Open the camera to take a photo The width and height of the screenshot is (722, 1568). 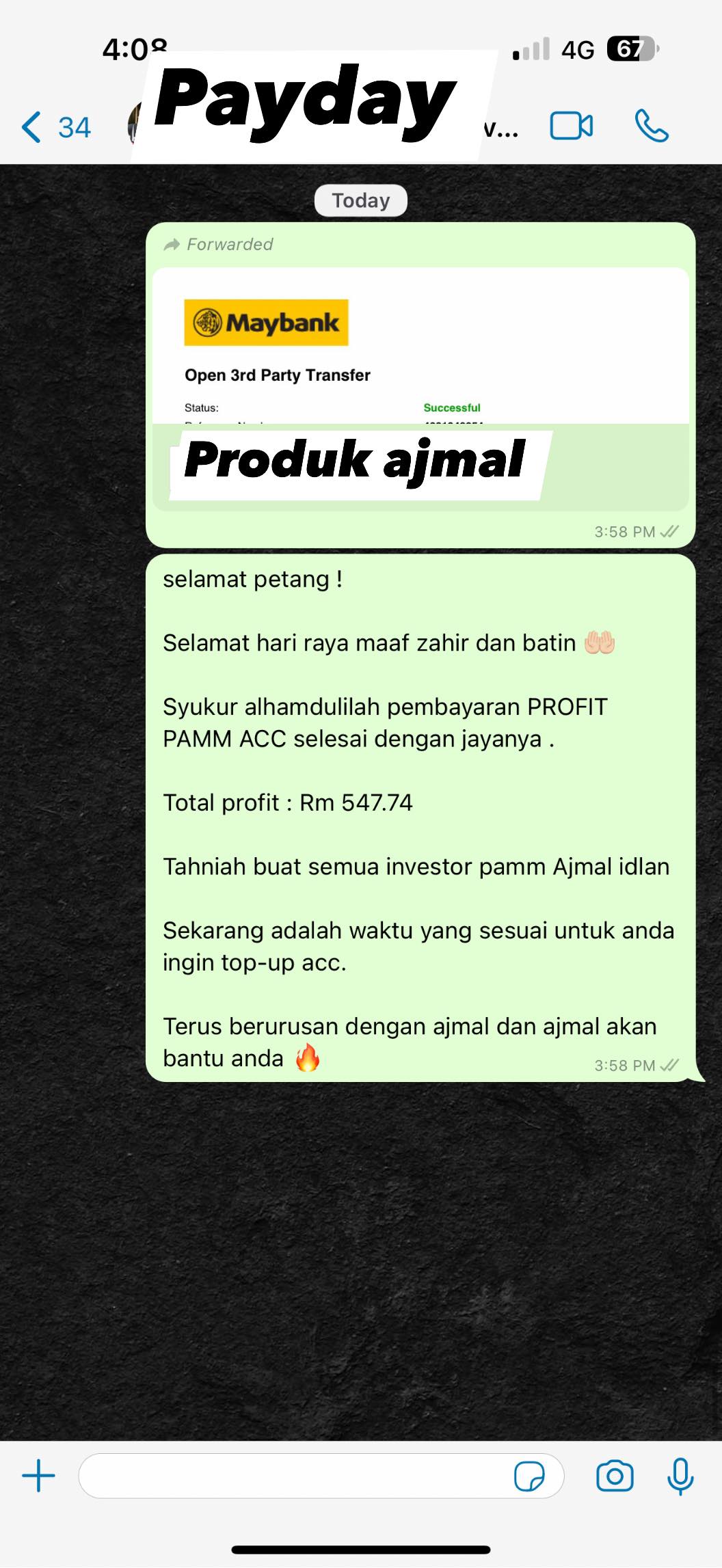click(x=615, y=1476)
